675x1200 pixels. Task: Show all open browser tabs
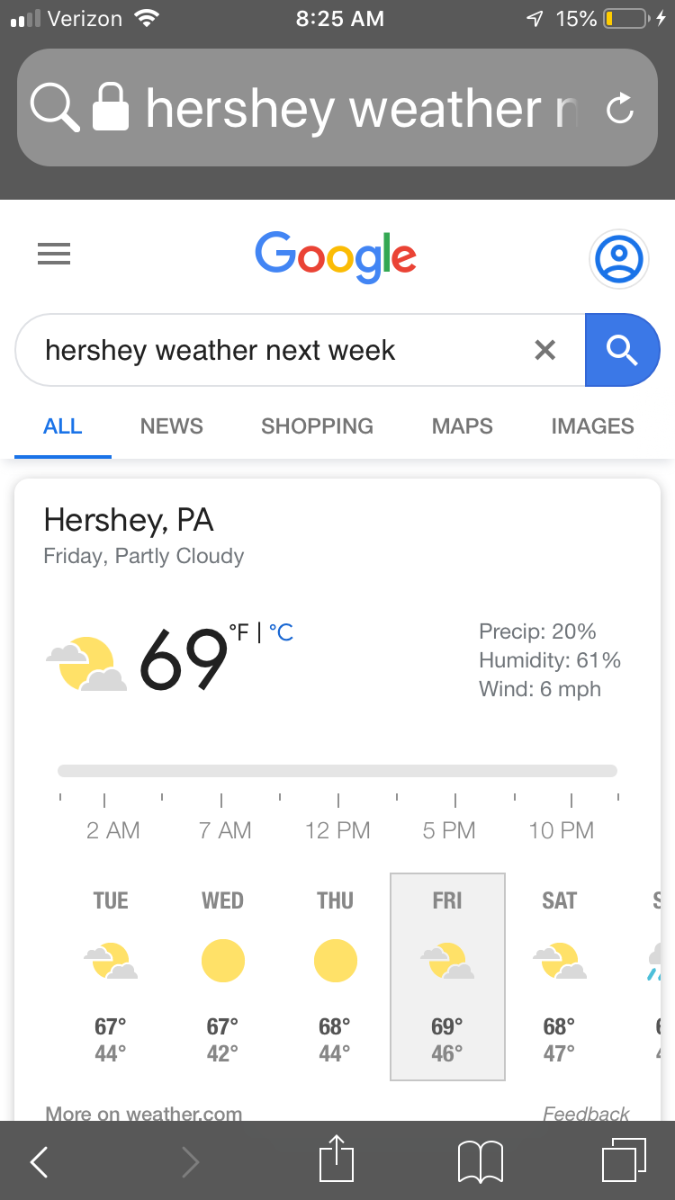pyautogui.click(x=624, y=1161)
